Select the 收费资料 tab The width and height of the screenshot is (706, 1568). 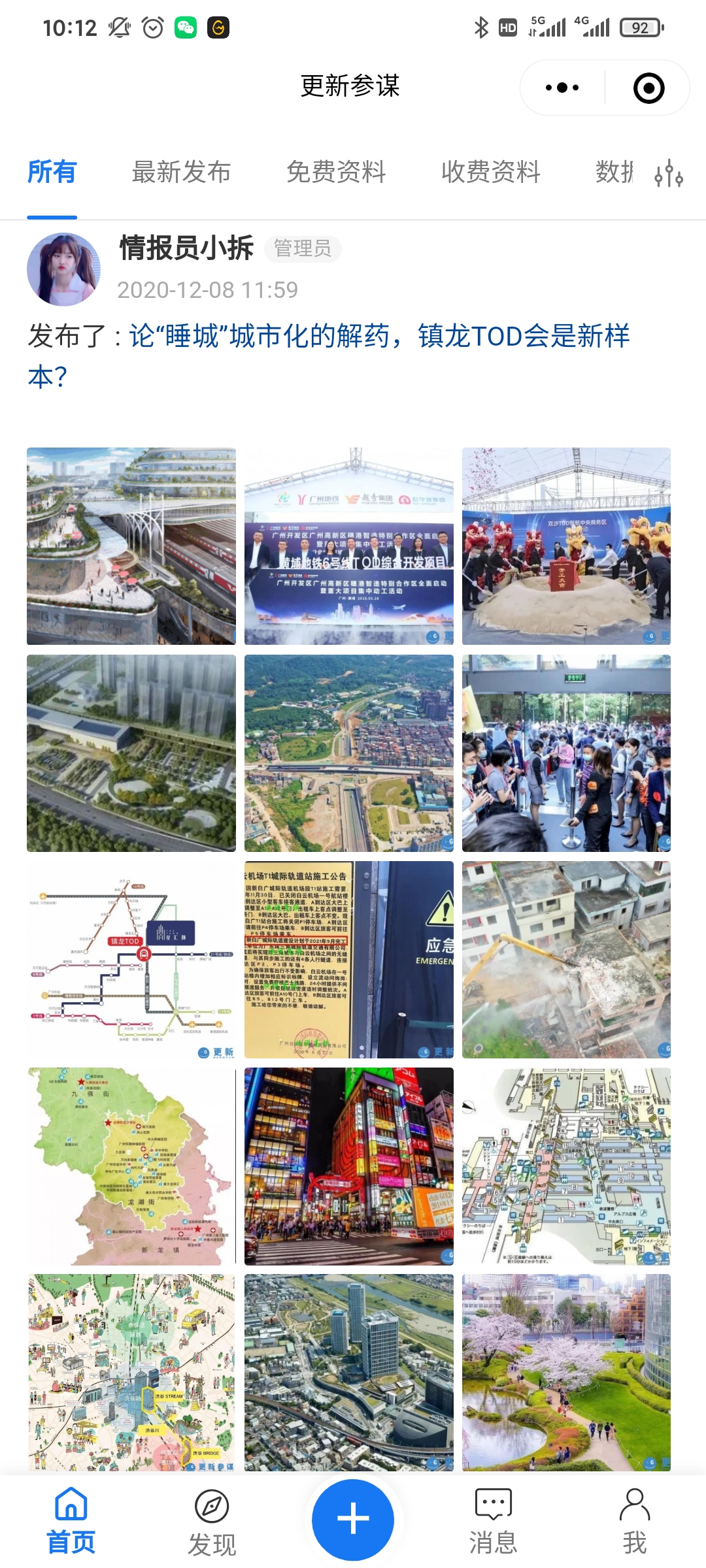click(x=491, y=172)
